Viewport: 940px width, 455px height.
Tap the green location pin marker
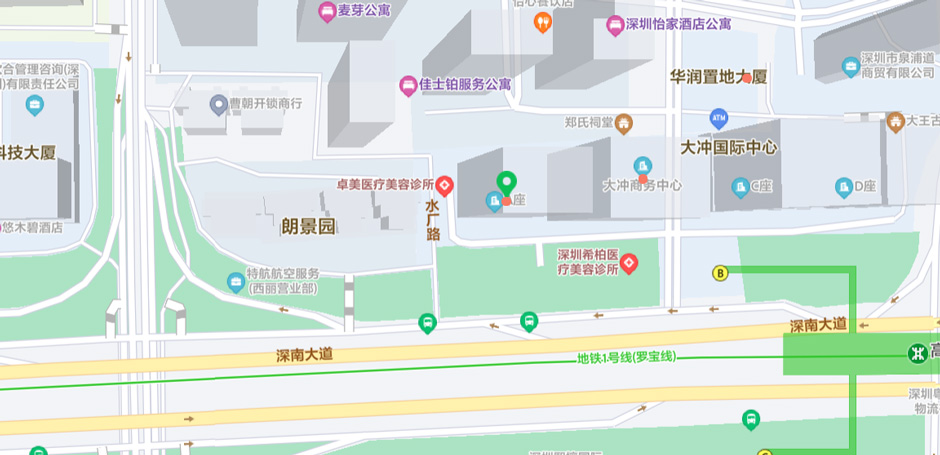point(507,184)
